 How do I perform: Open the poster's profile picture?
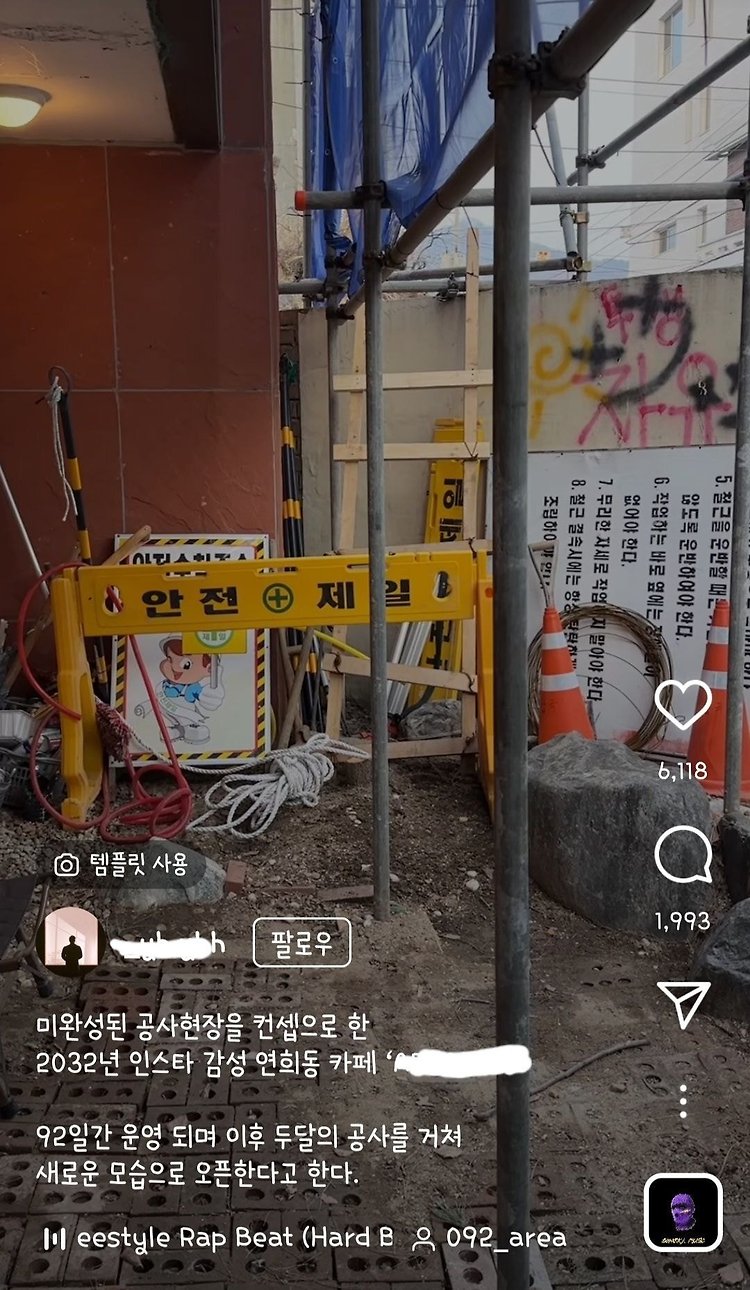(x=72, y=942)
